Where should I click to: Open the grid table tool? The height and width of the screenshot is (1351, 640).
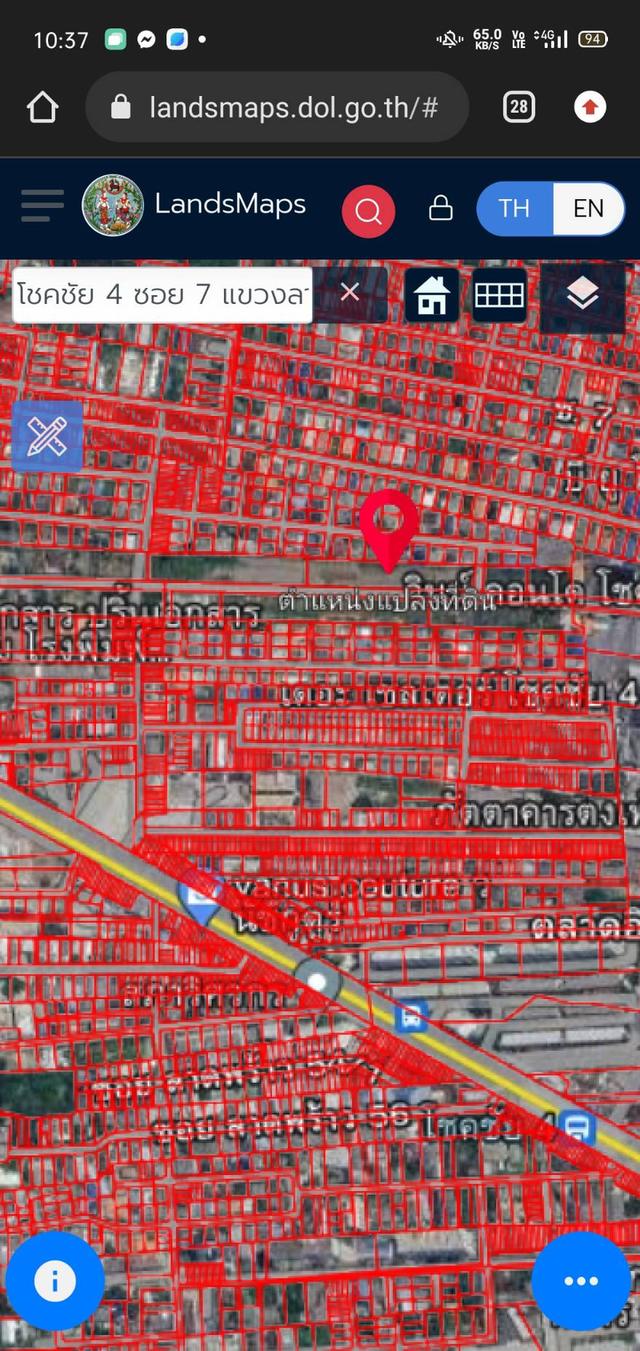(499, 295)
